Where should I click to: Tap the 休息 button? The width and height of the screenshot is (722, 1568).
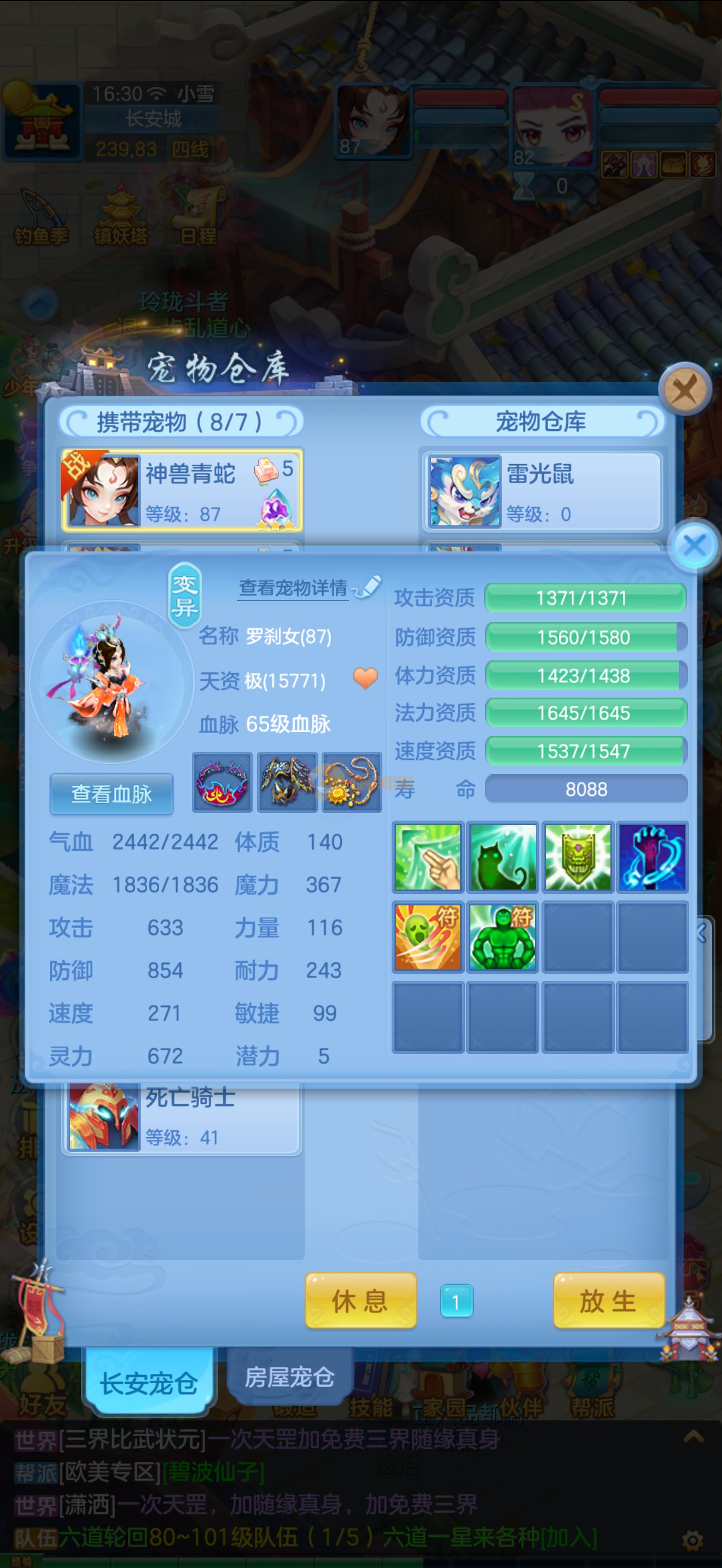tap(360, 1301)
